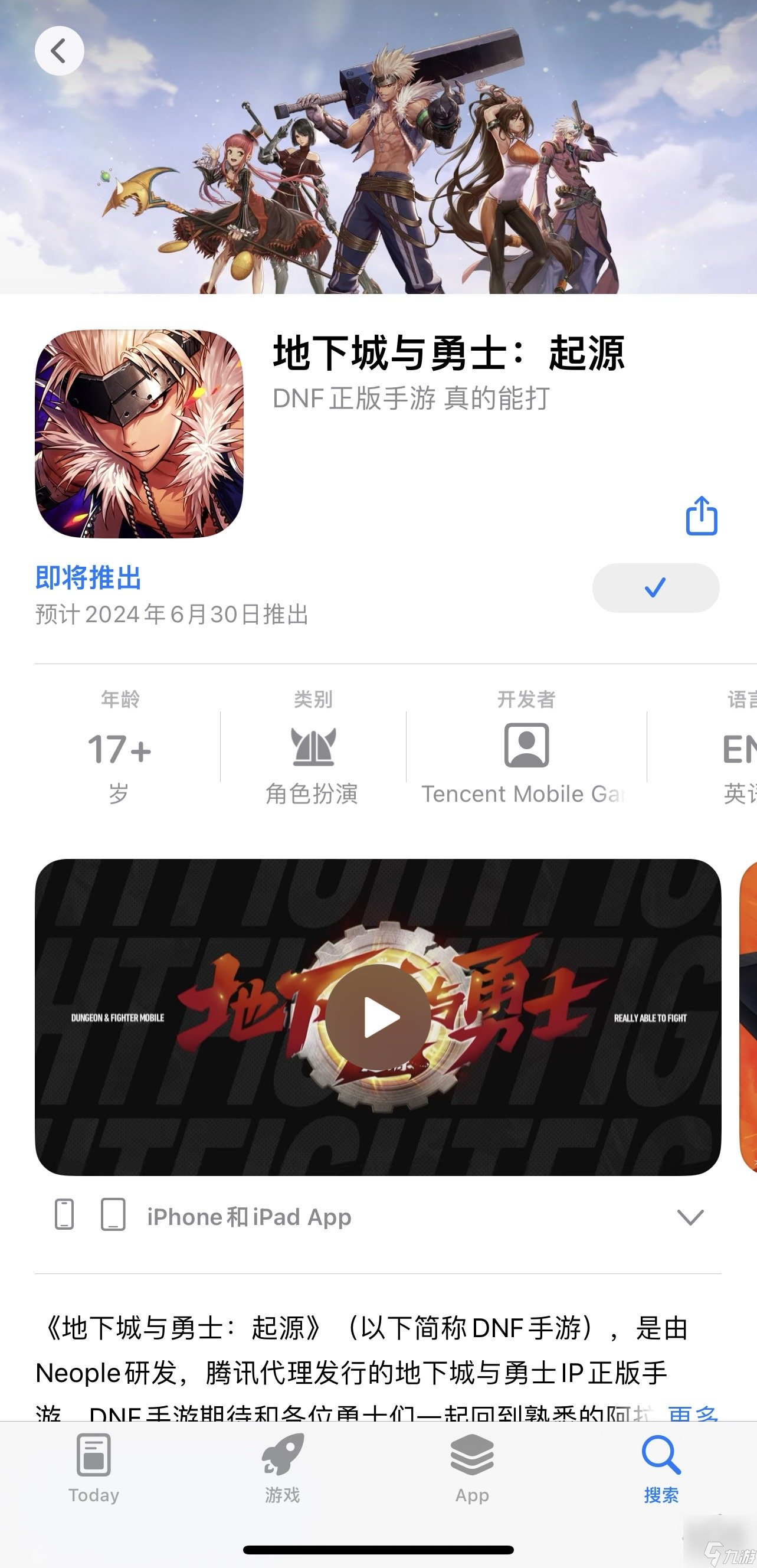Tap the back arrow to return
This screenshot has height=1568, width=757.
(x=59, y=51)
